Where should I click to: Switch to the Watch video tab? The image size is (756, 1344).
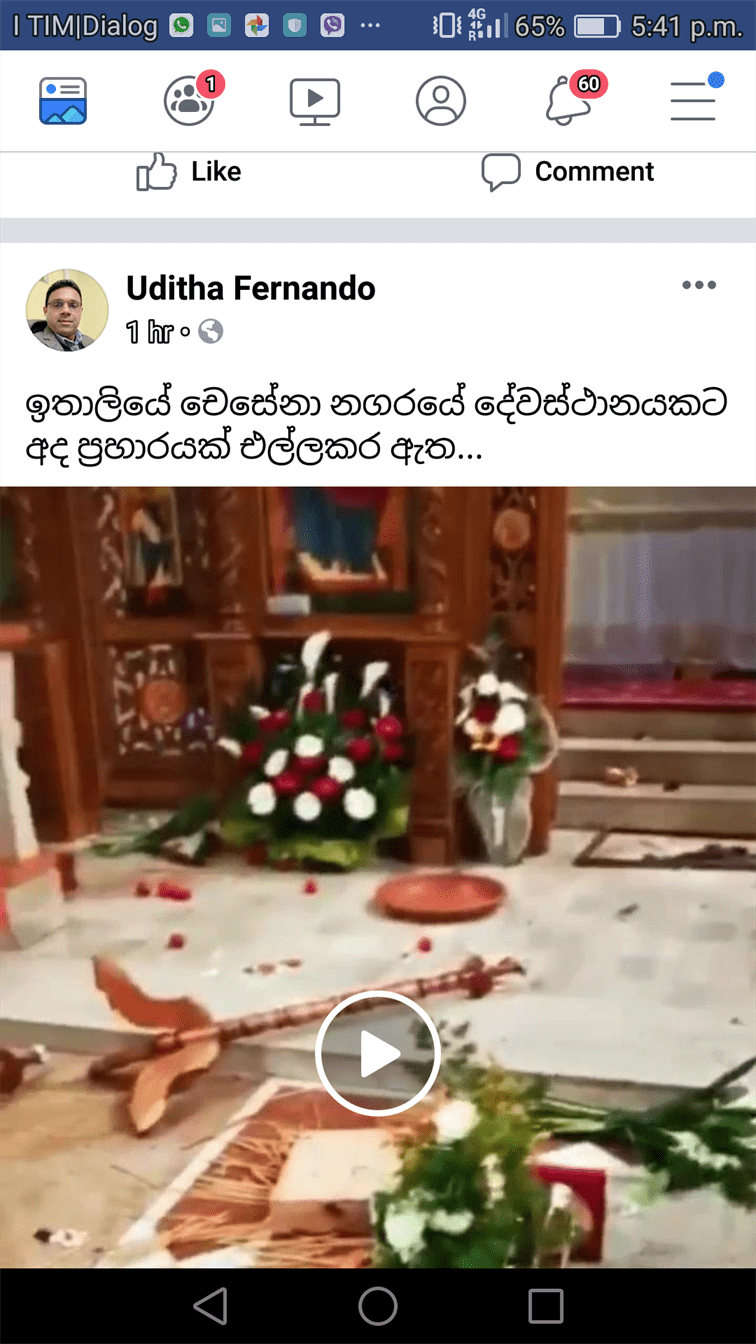315,101
